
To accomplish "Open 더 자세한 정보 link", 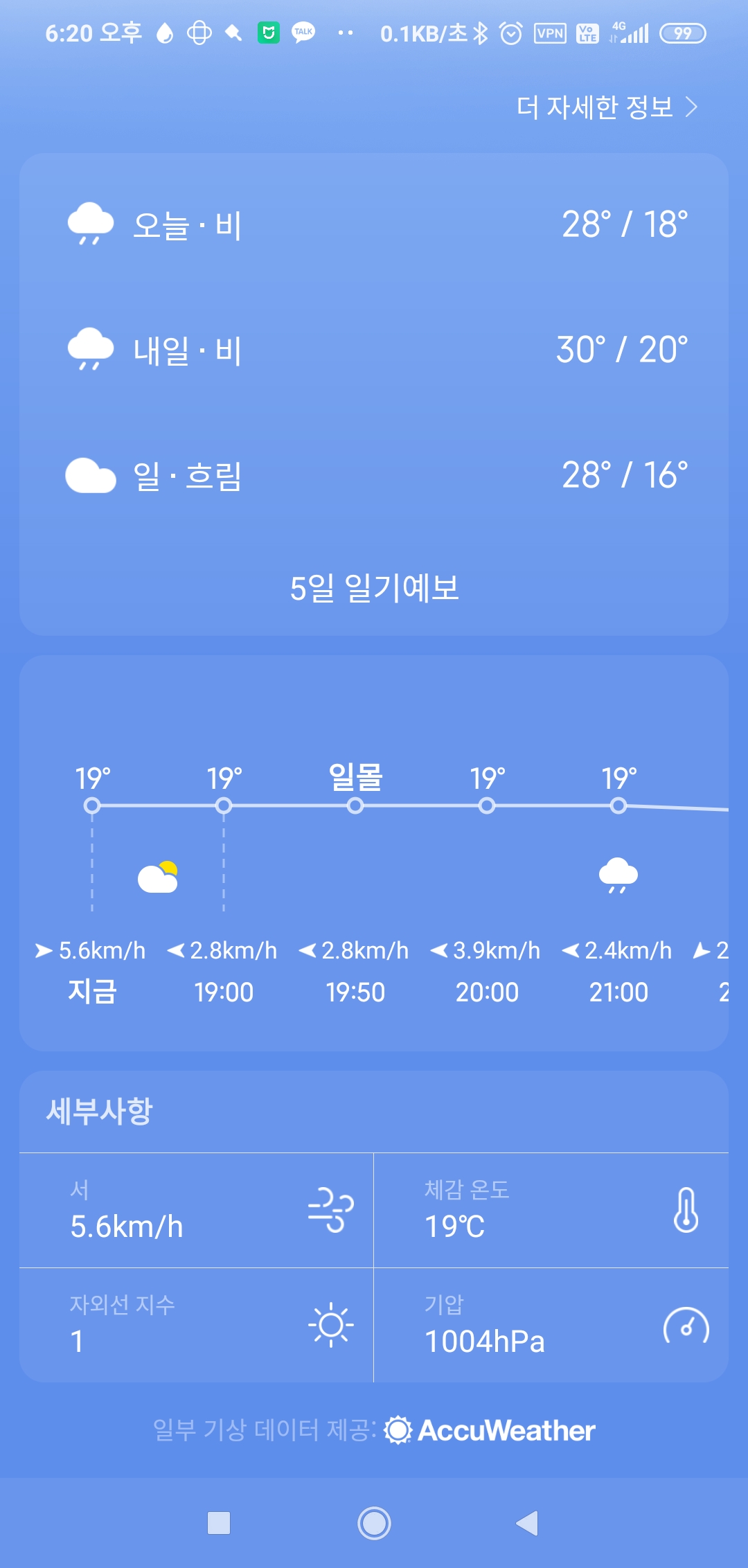I will 607,107.
